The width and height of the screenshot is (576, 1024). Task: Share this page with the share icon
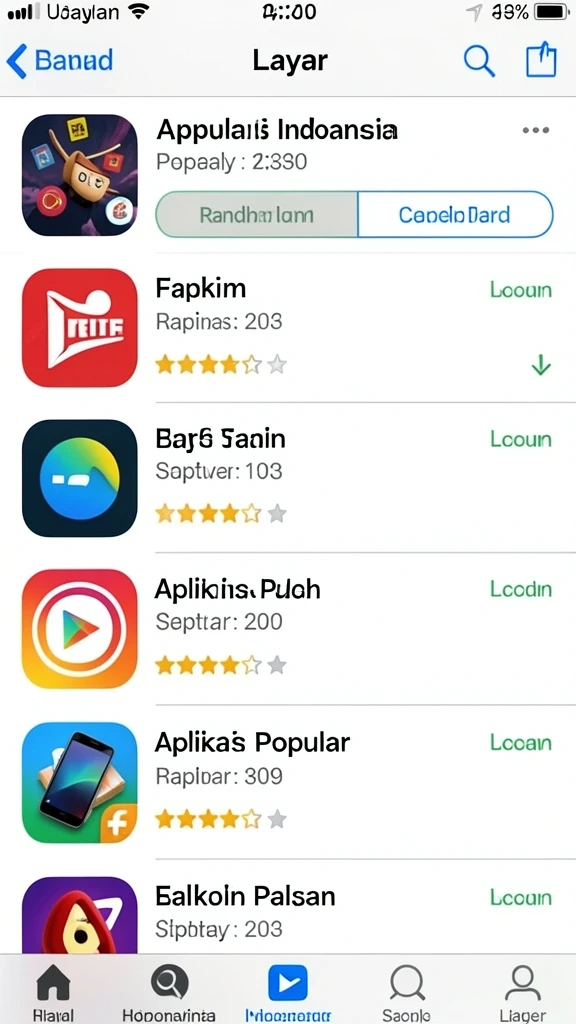click(541, 59)
